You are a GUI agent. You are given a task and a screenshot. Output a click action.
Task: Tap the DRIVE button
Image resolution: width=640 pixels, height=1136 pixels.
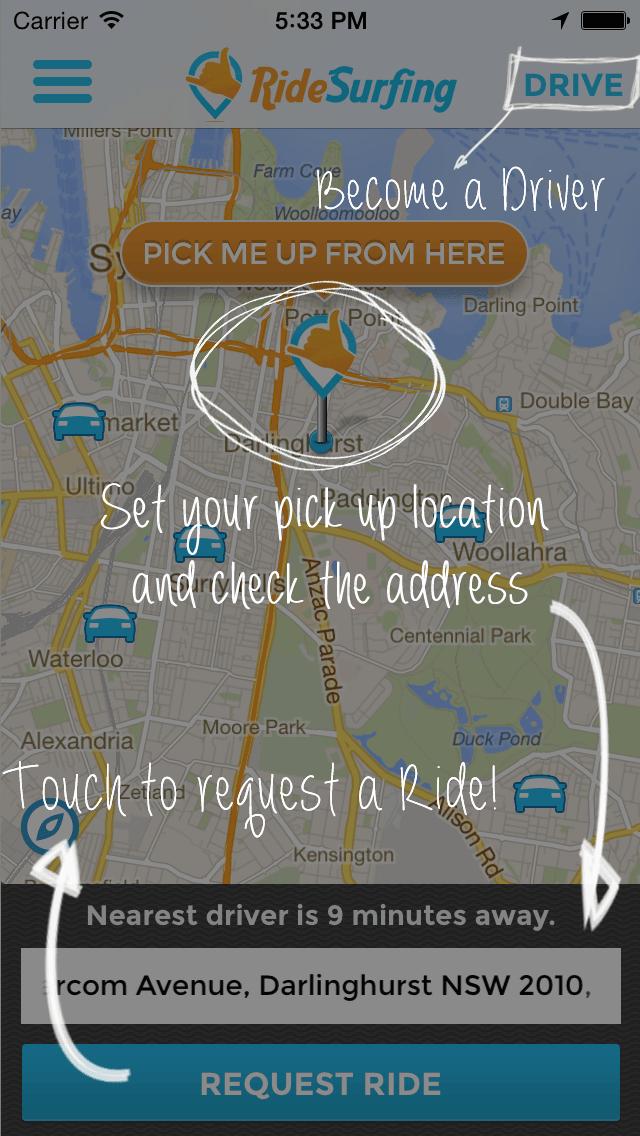[573, 85]
